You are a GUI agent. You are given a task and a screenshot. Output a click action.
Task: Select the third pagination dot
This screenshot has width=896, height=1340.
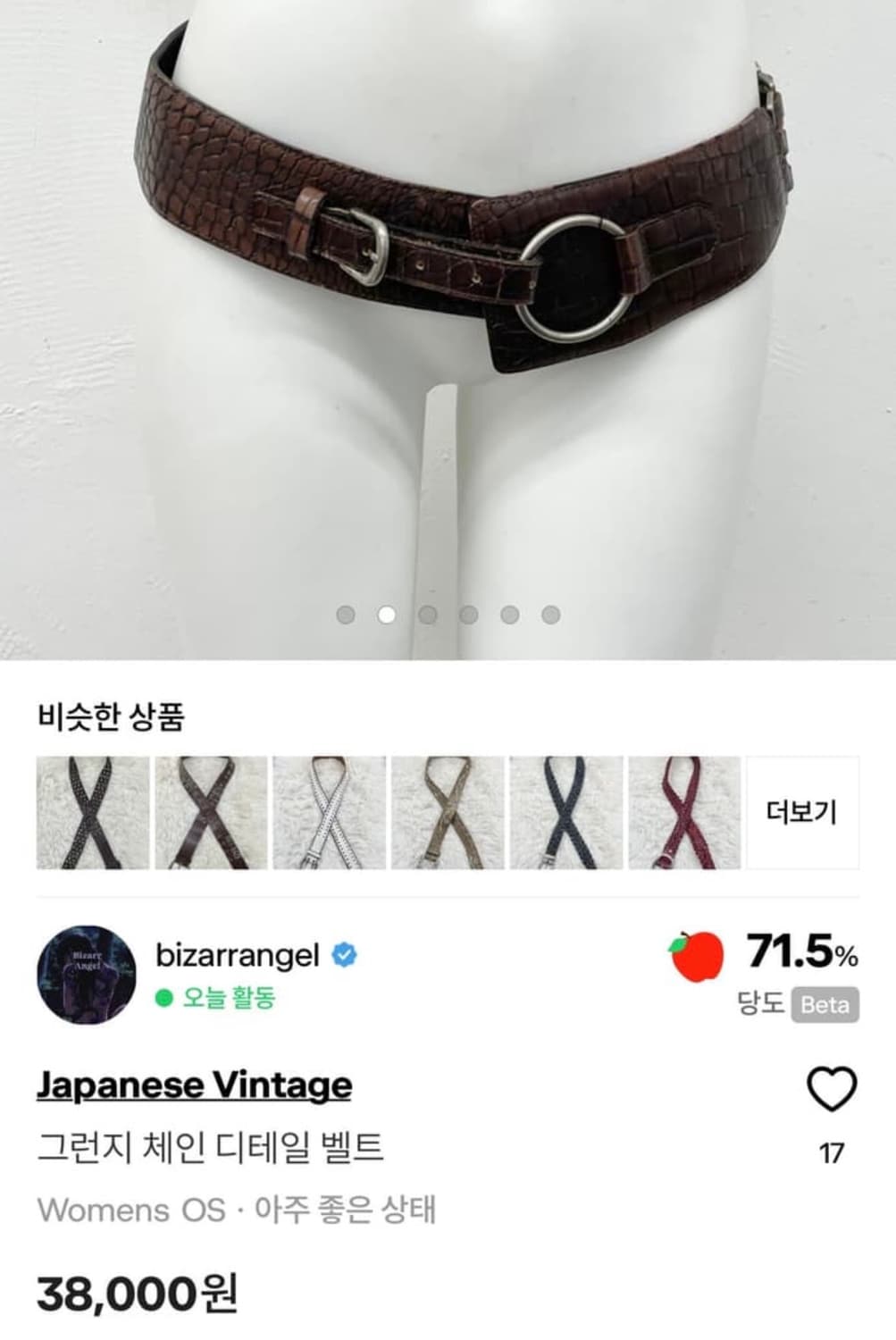[x=426, y=615]
